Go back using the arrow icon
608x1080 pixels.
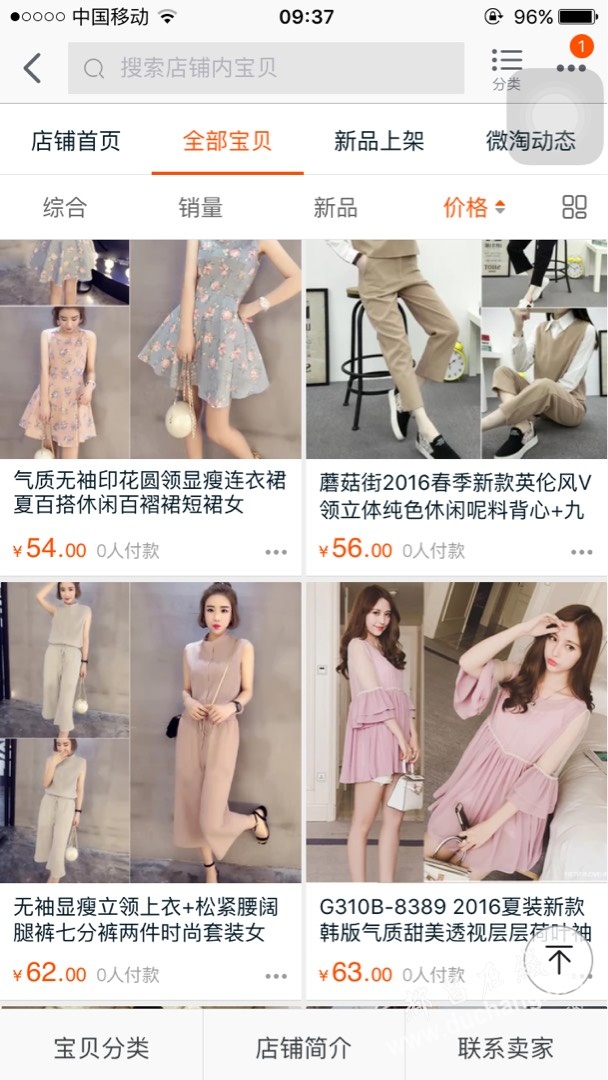(32, 68)
